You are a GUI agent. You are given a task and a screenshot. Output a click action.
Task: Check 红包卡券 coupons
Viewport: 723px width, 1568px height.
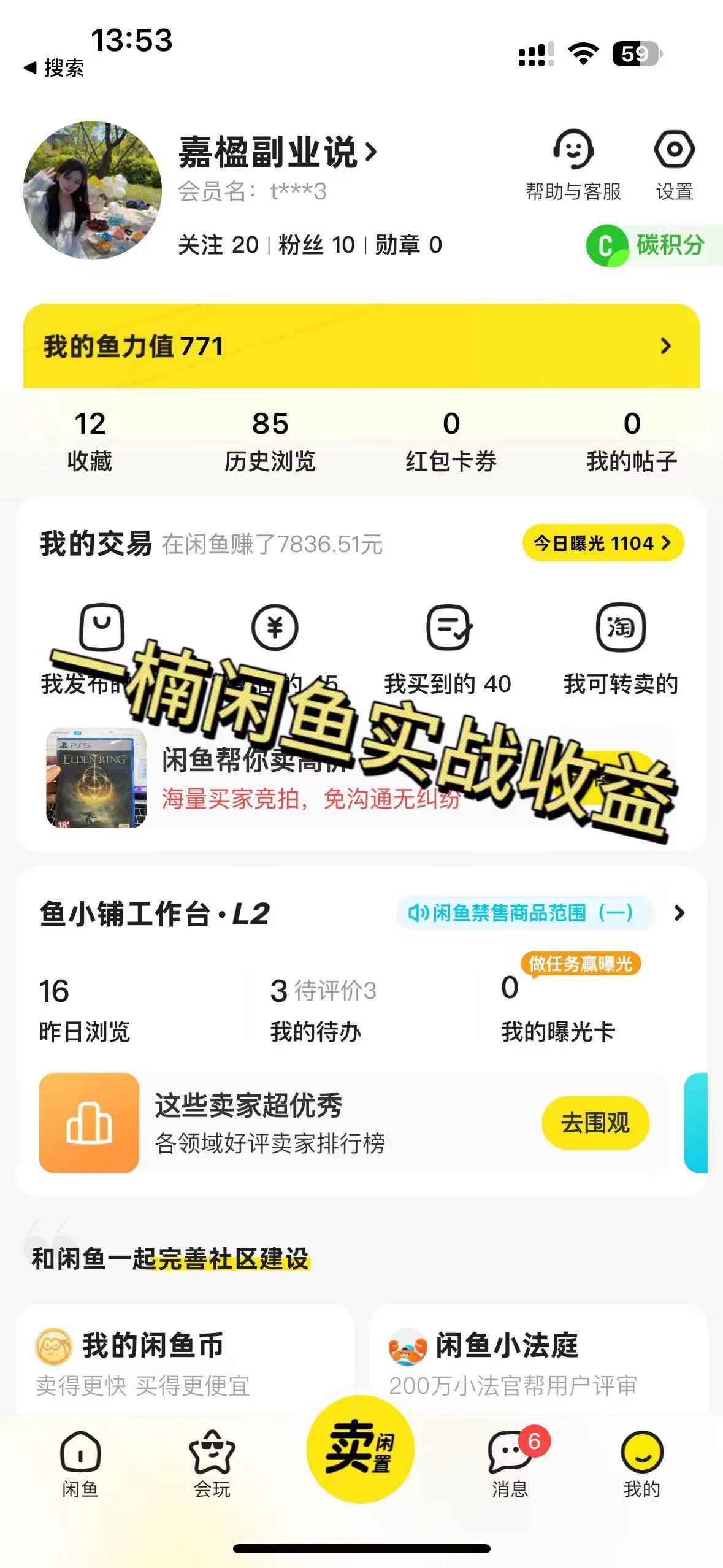click(x=451, y=440)
